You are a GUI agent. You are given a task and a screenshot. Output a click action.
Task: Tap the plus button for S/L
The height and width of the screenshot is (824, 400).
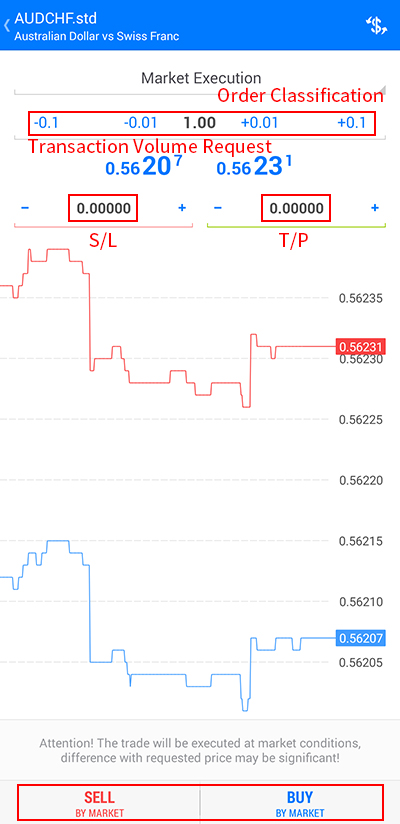point(182,208)
